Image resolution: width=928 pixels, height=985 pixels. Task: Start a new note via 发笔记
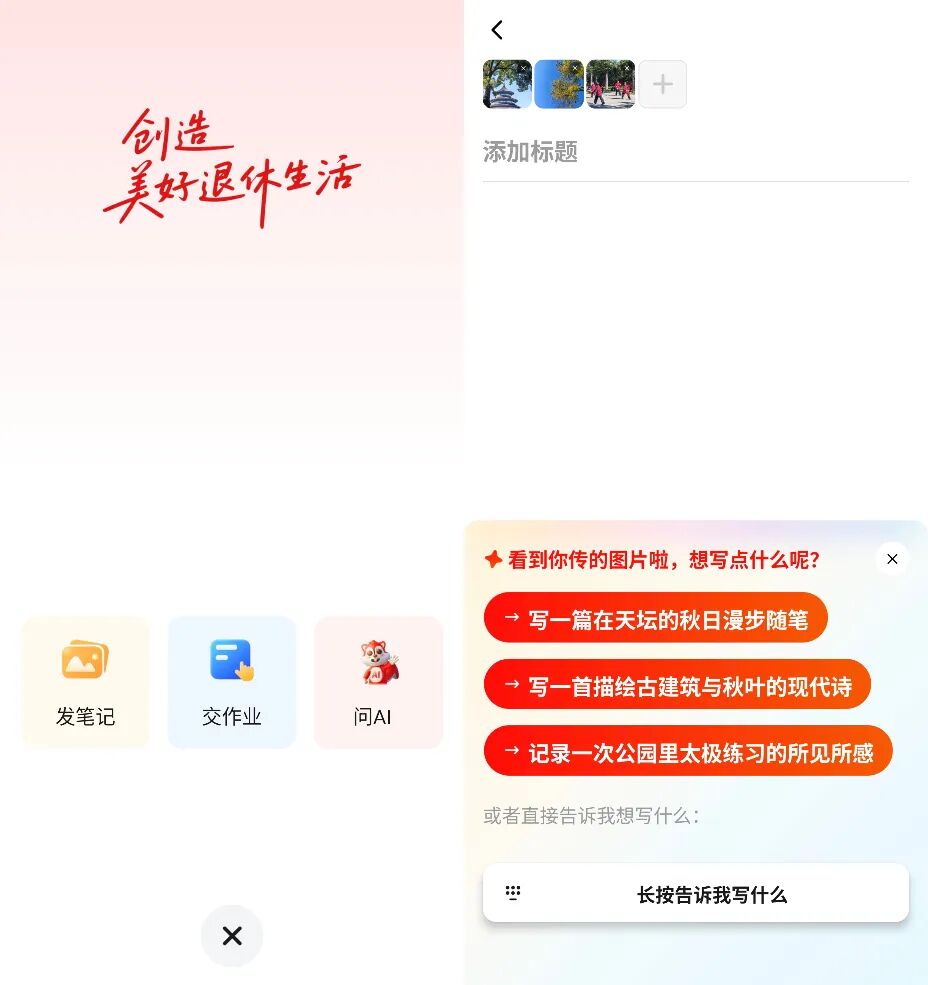point(85,682)
